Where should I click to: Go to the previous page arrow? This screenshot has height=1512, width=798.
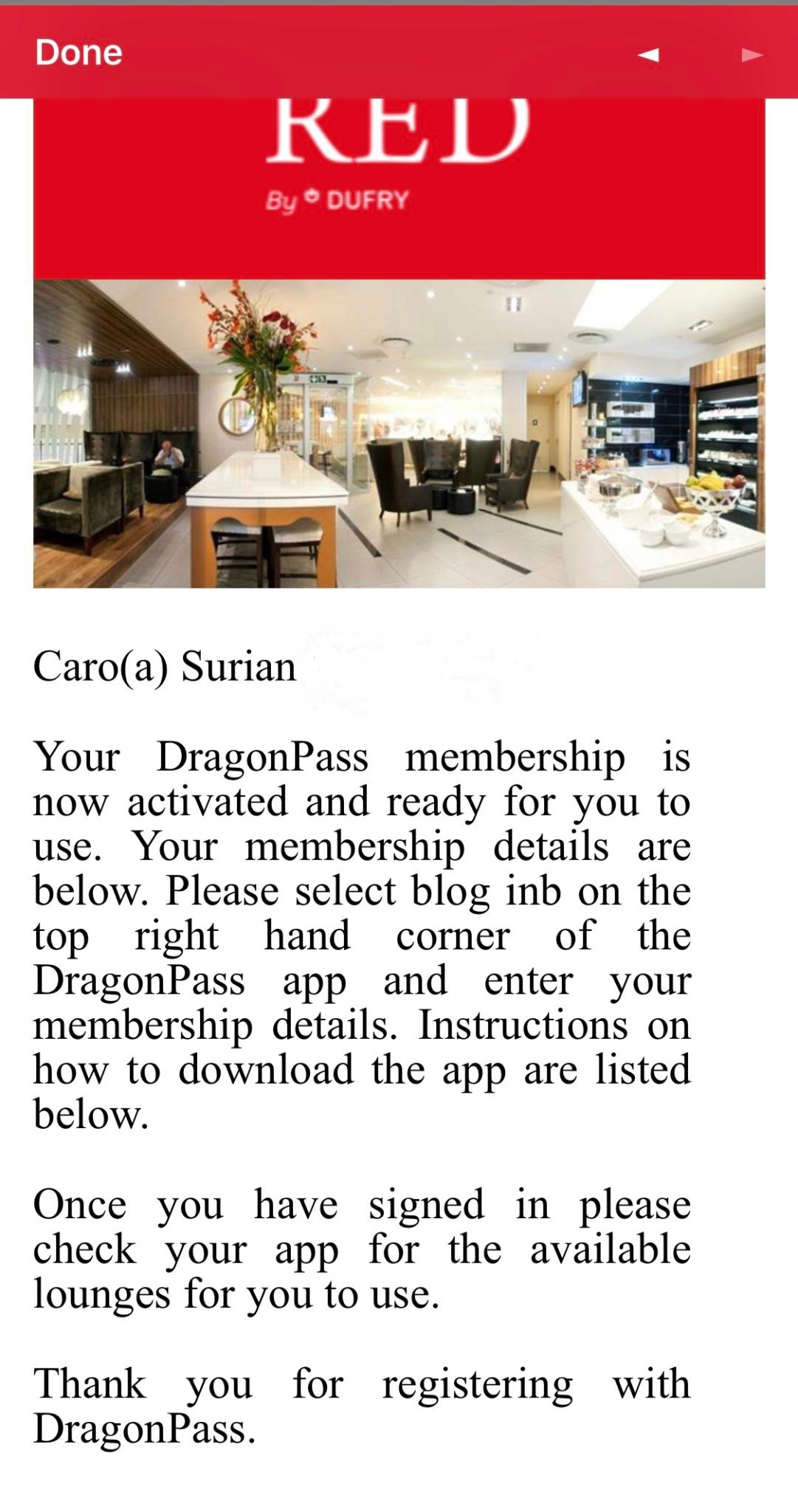pos(648,55)
